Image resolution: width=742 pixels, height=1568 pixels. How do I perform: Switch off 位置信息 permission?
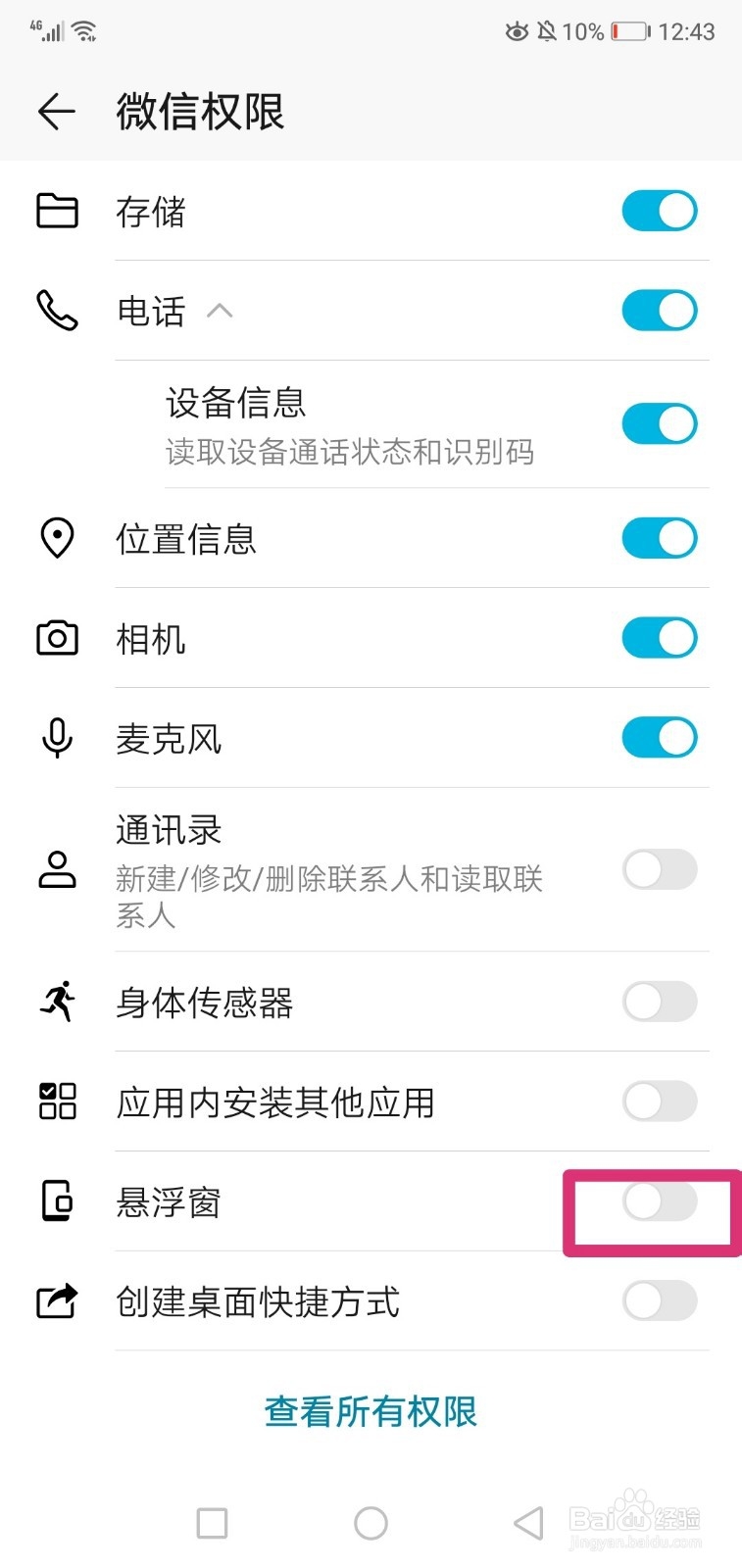(660, 538)
